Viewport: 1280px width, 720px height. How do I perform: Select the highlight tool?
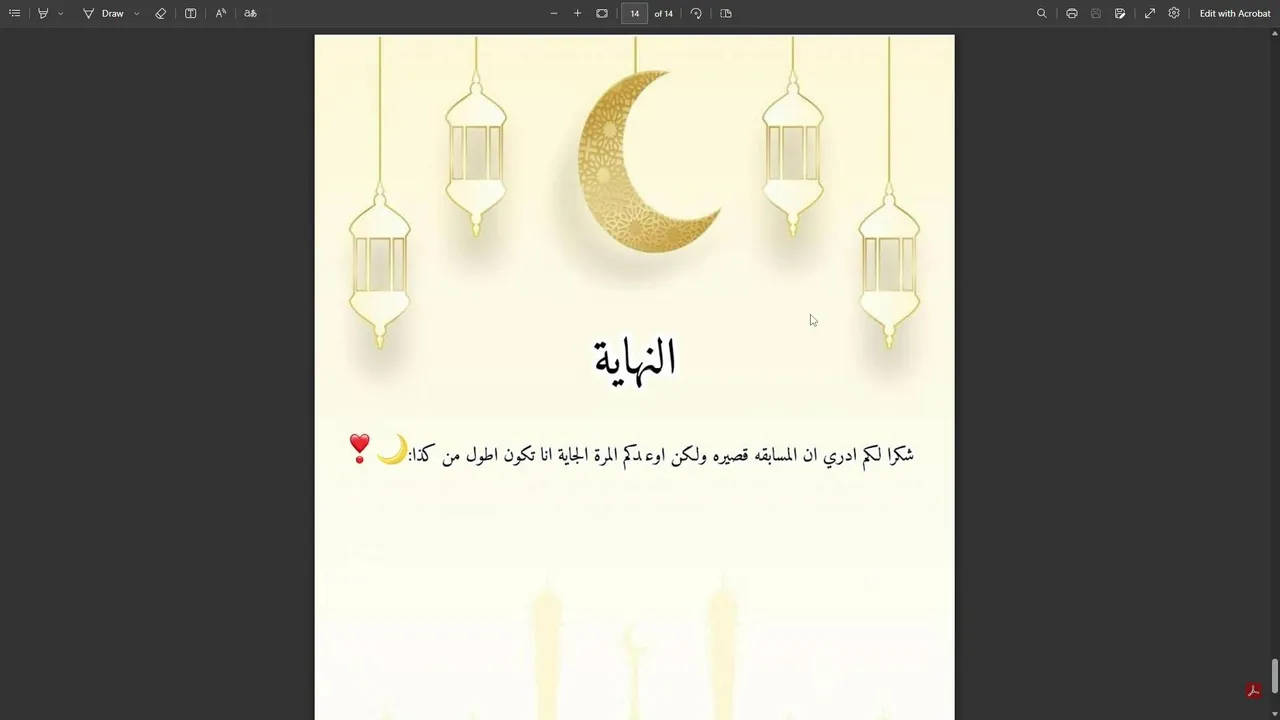(43, 13)
